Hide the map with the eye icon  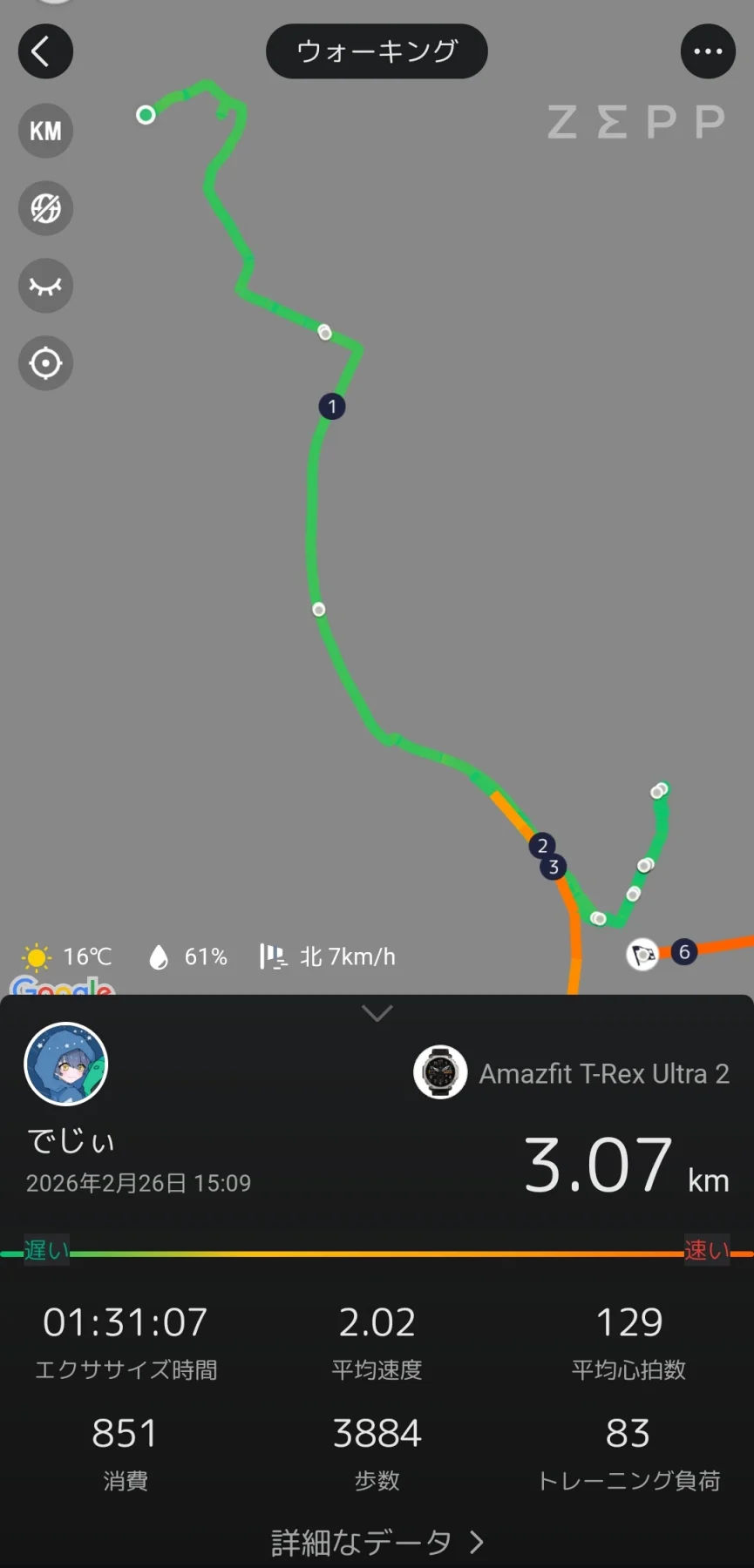(45, 286)
